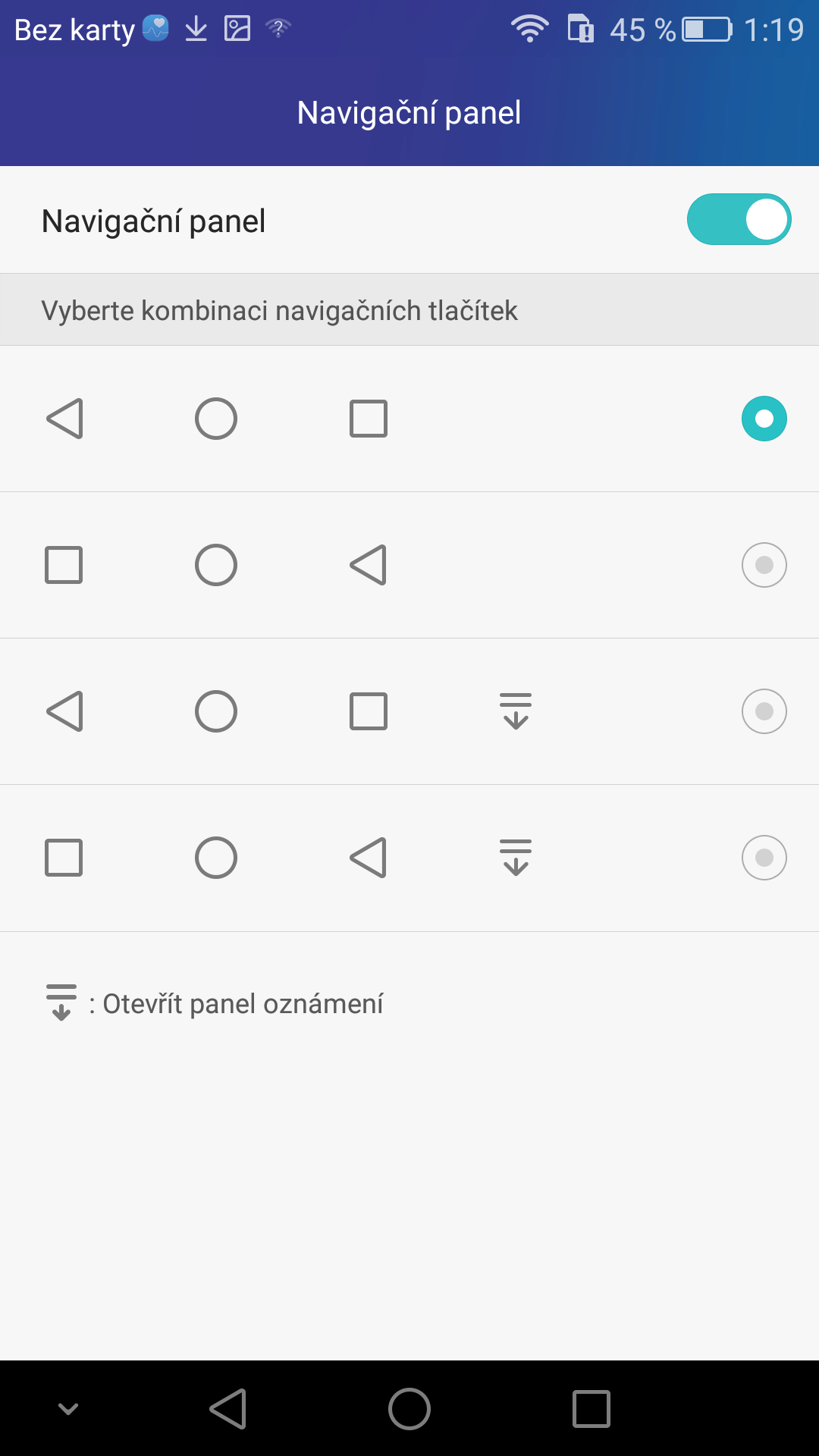
Task: Open recent apps with the system square button
Action: tap(591, 1409)
